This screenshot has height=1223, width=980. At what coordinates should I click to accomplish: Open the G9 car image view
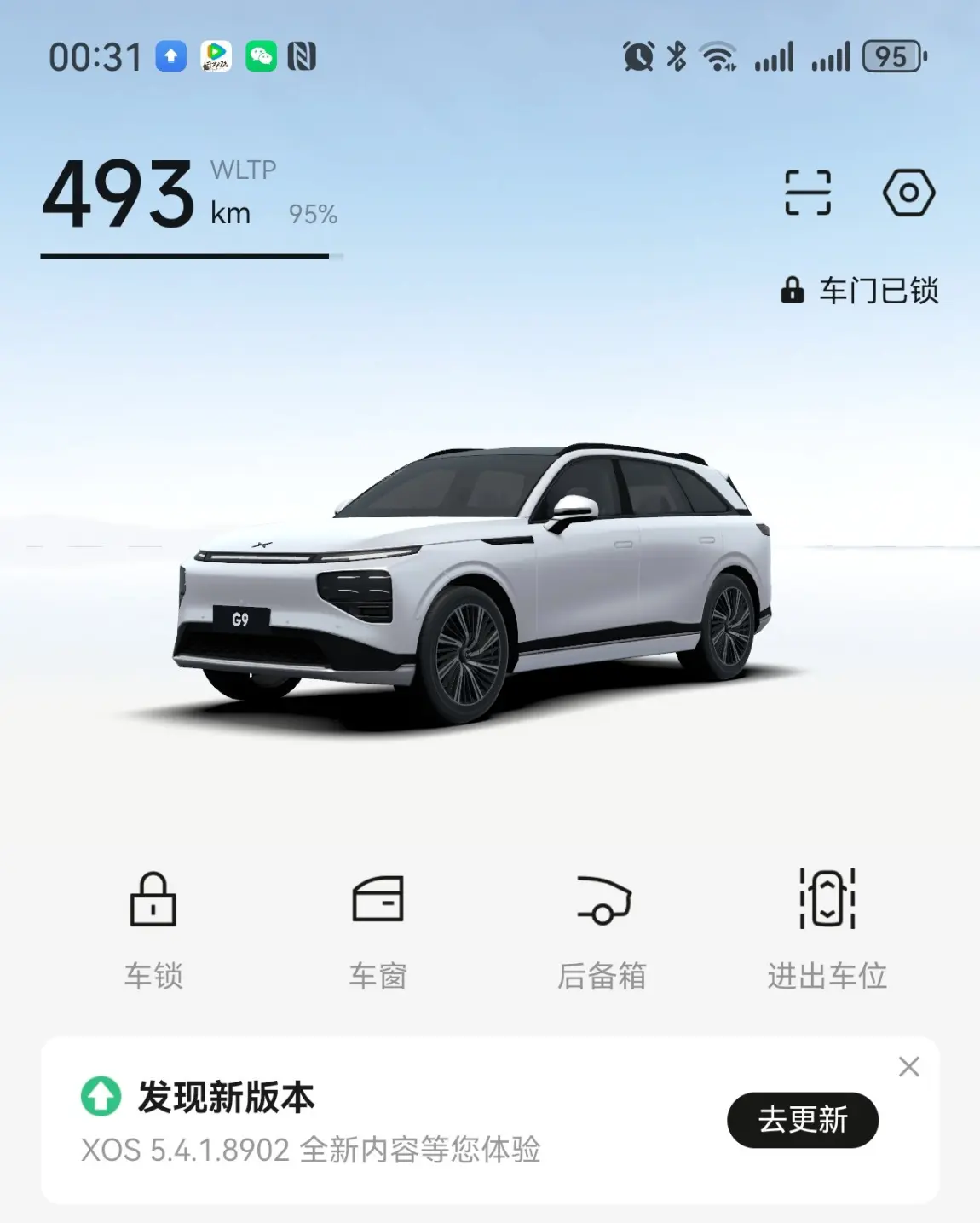point(473,584)
